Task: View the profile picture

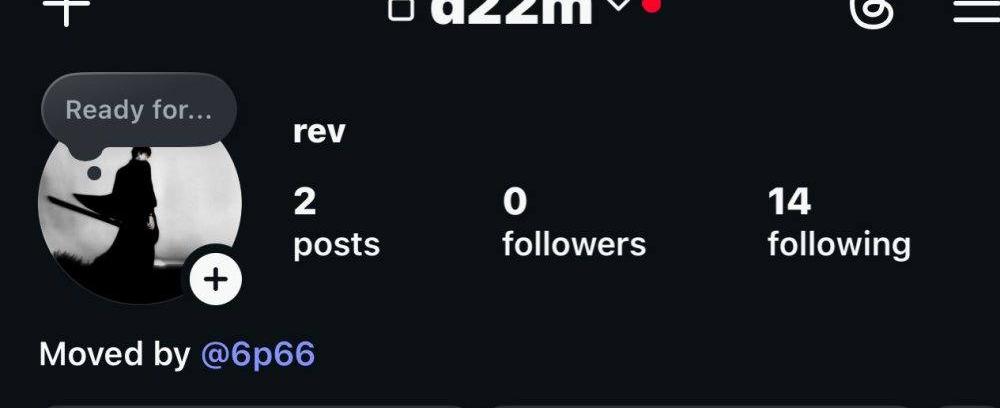Action: click(x=130, y=220)
